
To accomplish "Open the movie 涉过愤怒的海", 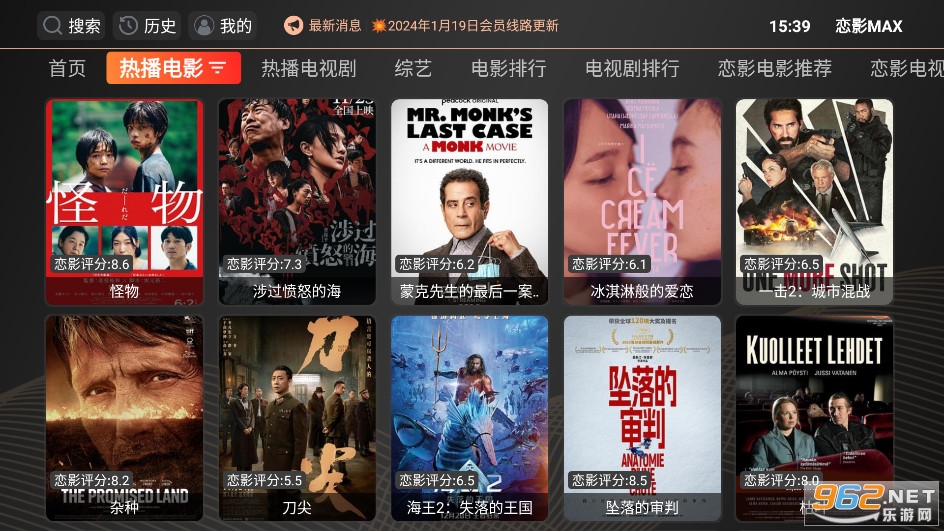I will point(297,200).
